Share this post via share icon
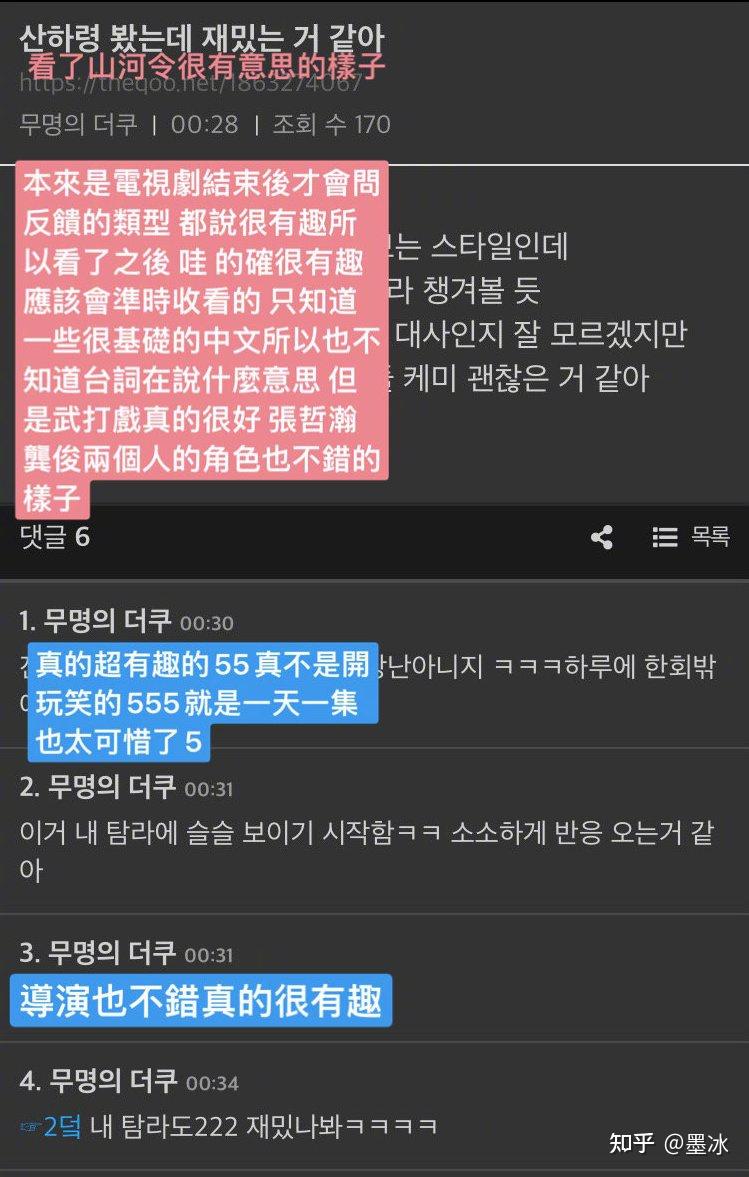This screenshot has height=1177, width=749. (601, 537)
